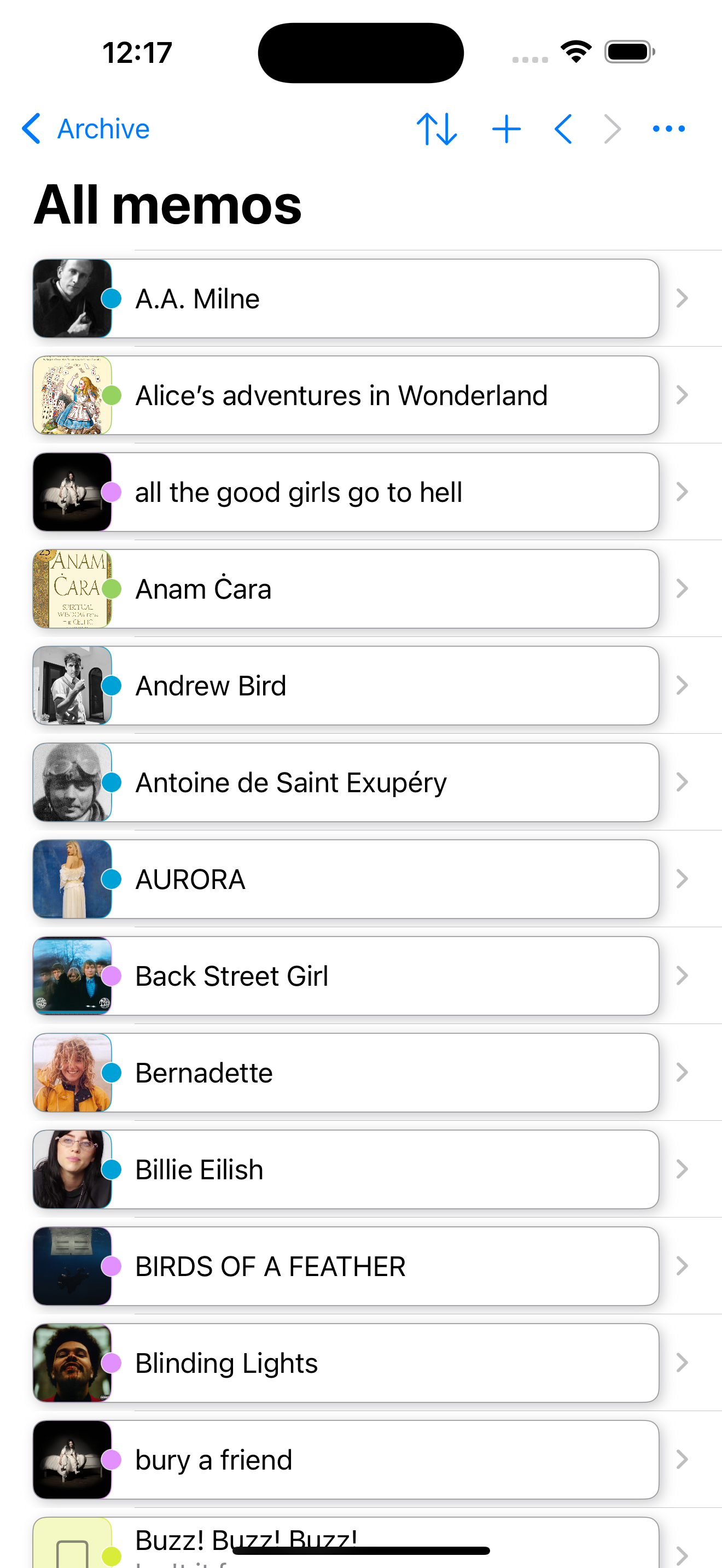Image resolution: width=722 pixels, height=1568 pixels.
Task: Tap the previous chevron in toolbar
Action: coord(564,129)
